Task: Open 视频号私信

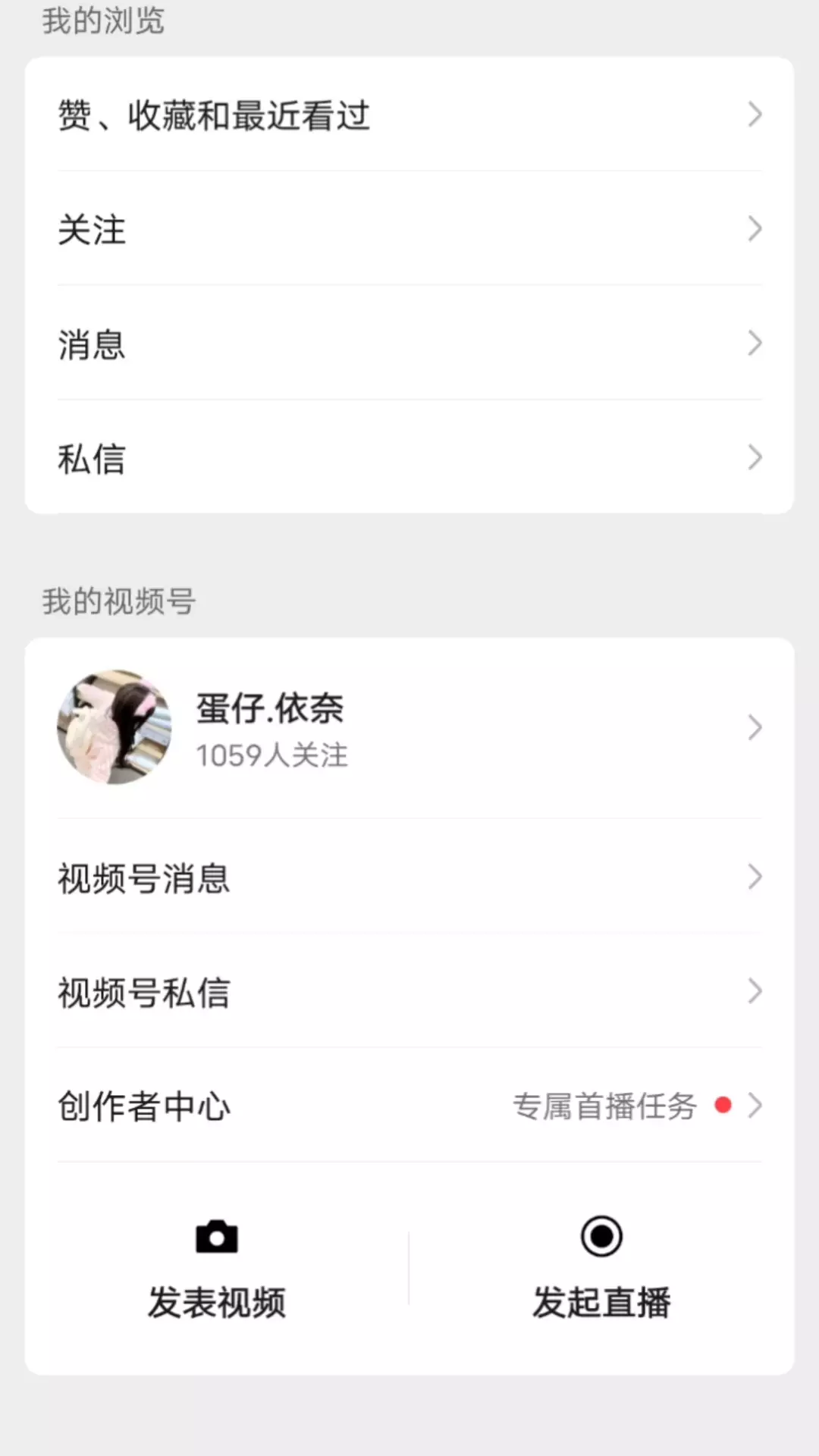Action: point(409,992)
